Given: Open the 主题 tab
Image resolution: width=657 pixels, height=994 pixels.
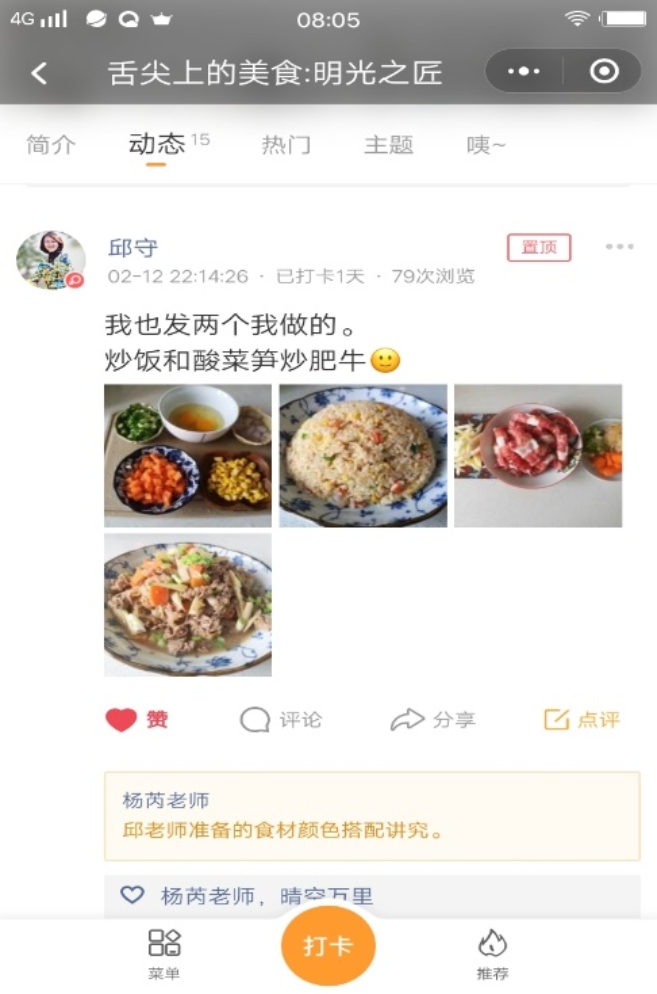Looking at the screenshot, I should tap(389, 145).
